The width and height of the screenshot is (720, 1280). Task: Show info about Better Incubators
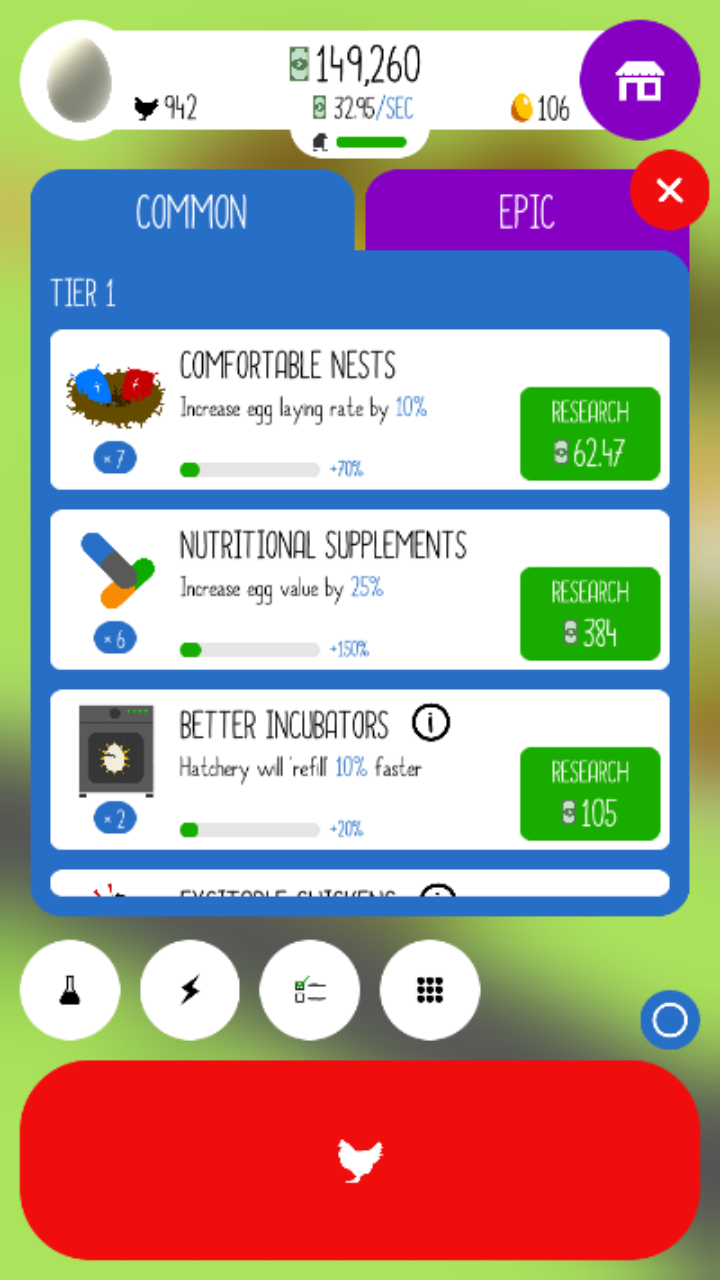click(431, 723)
